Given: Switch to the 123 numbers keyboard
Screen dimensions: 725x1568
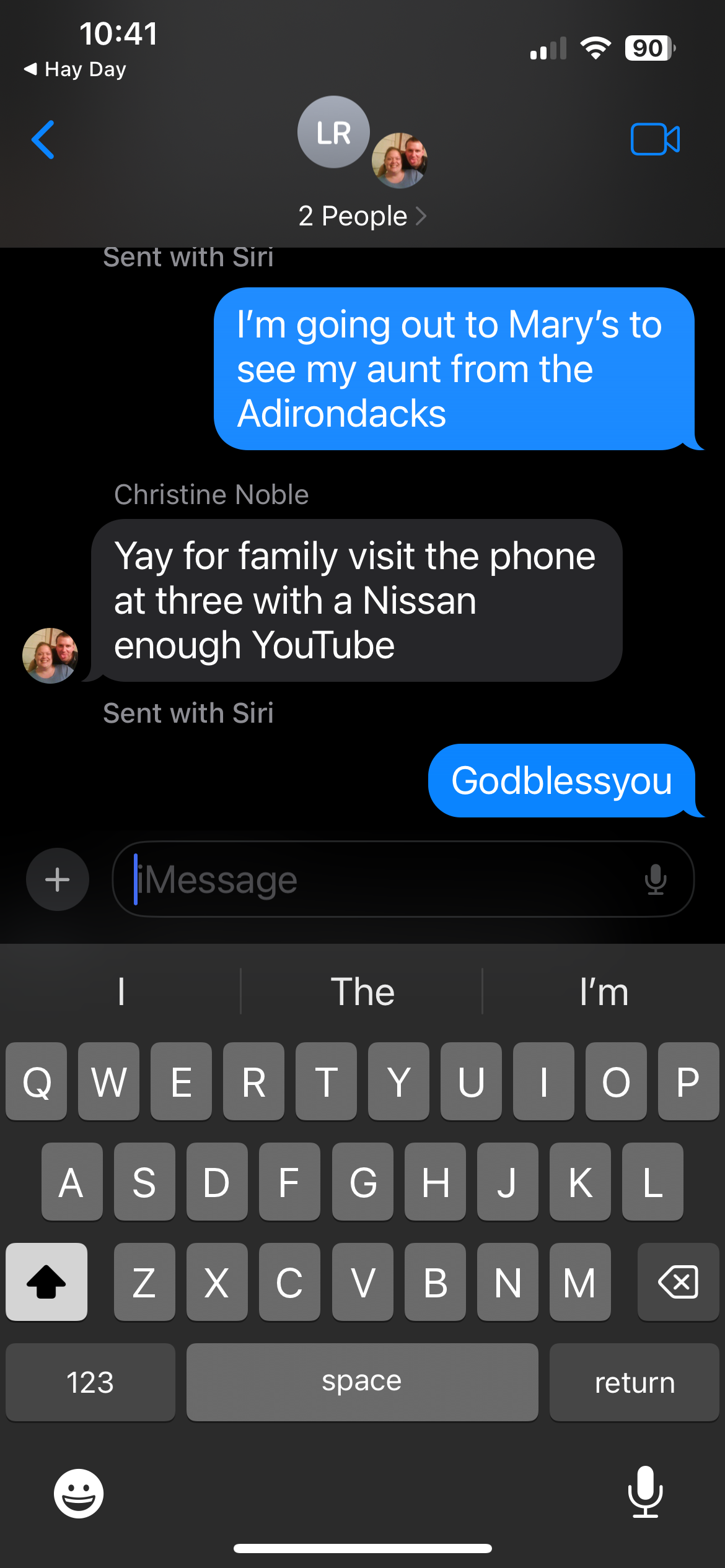Looking at the screenshot, I should tap(90, 1382).
